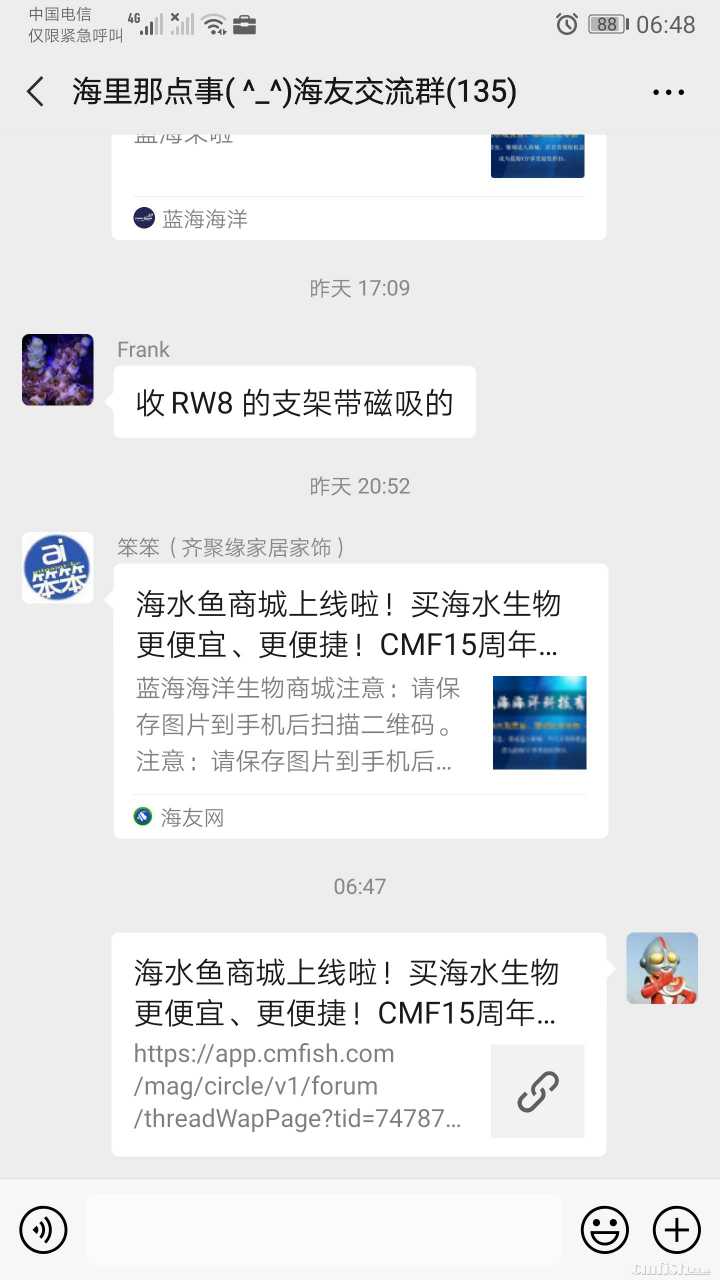Open the plus attachment menu
This screenshot has height=1280, width=720.
point(677,1229)
